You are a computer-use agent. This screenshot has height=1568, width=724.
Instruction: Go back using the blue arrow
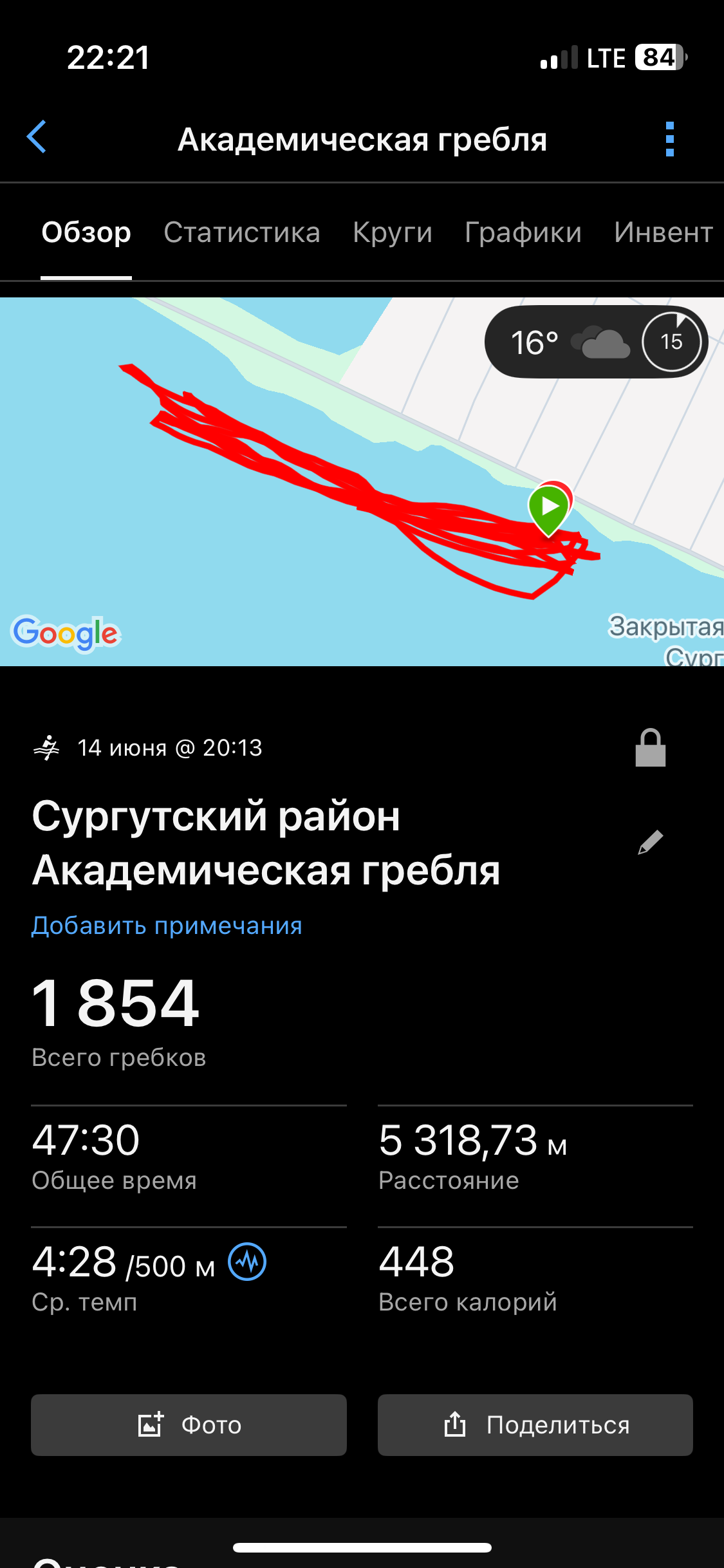(x=37, y=137)
